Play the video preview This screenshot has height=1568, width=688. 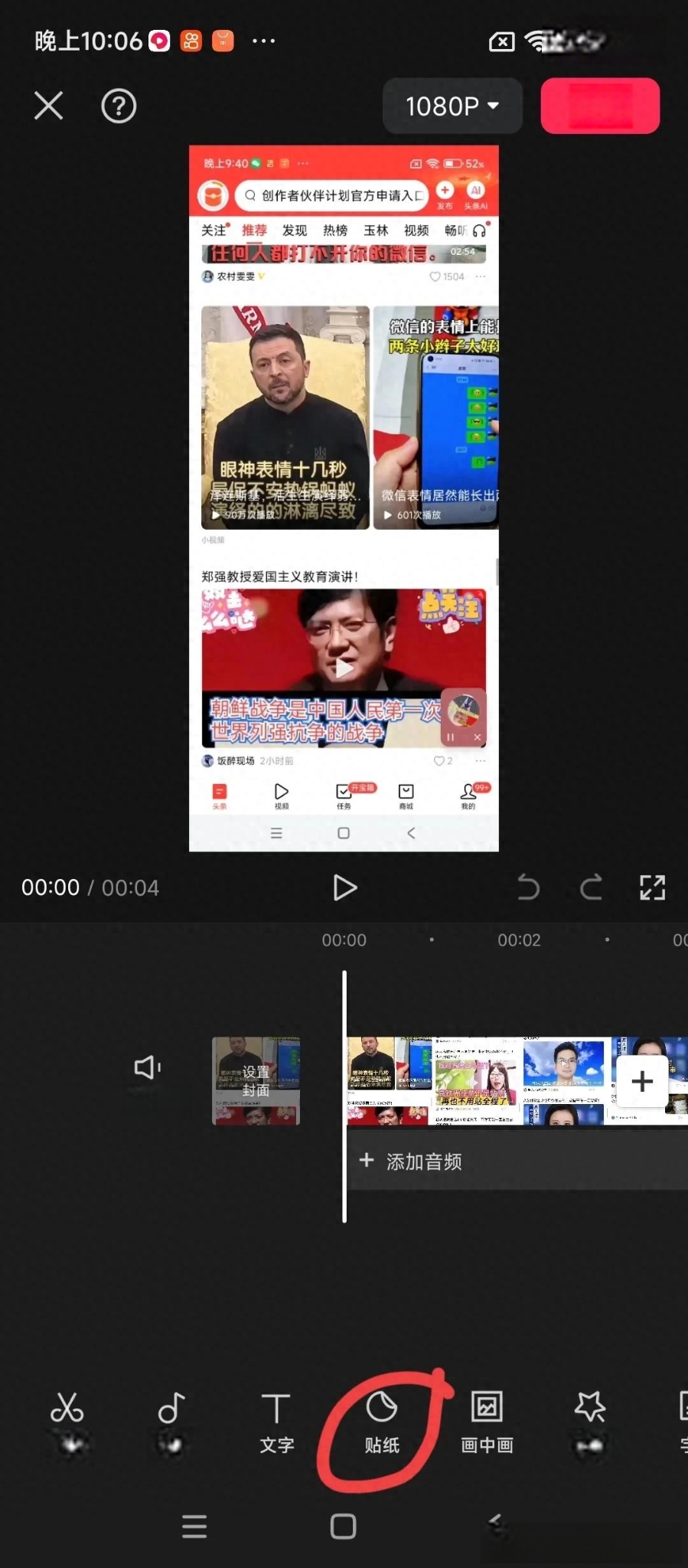(344, 888)
